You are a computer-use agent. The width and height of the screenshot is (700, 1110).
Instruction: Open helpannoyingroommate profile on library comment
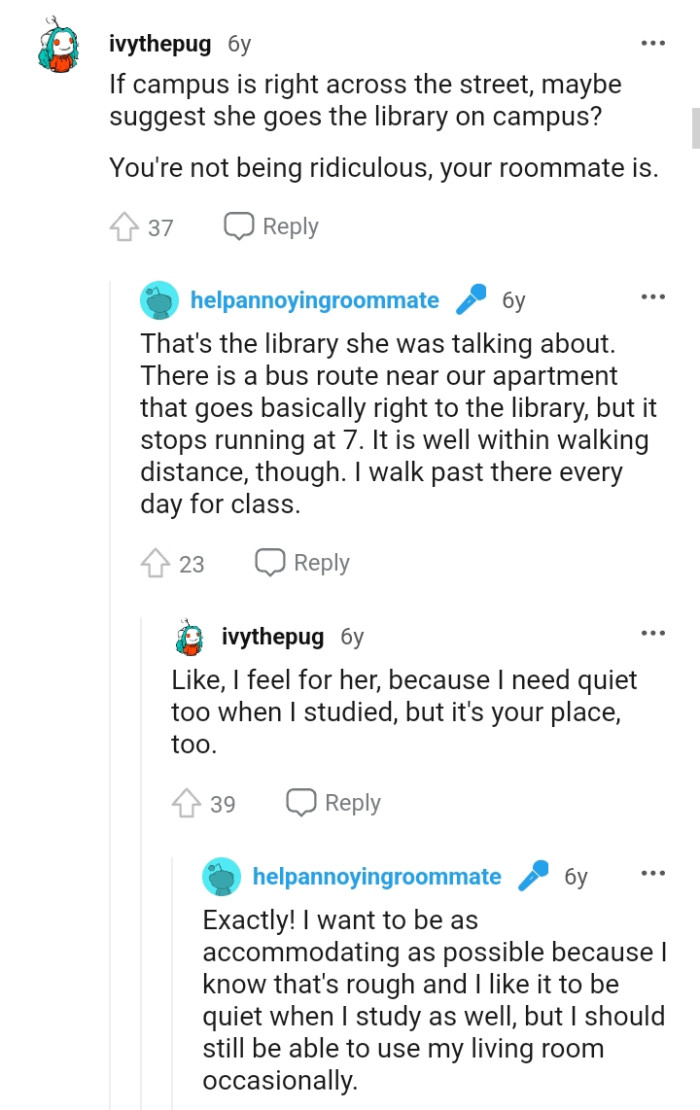(x=315, y=300)
